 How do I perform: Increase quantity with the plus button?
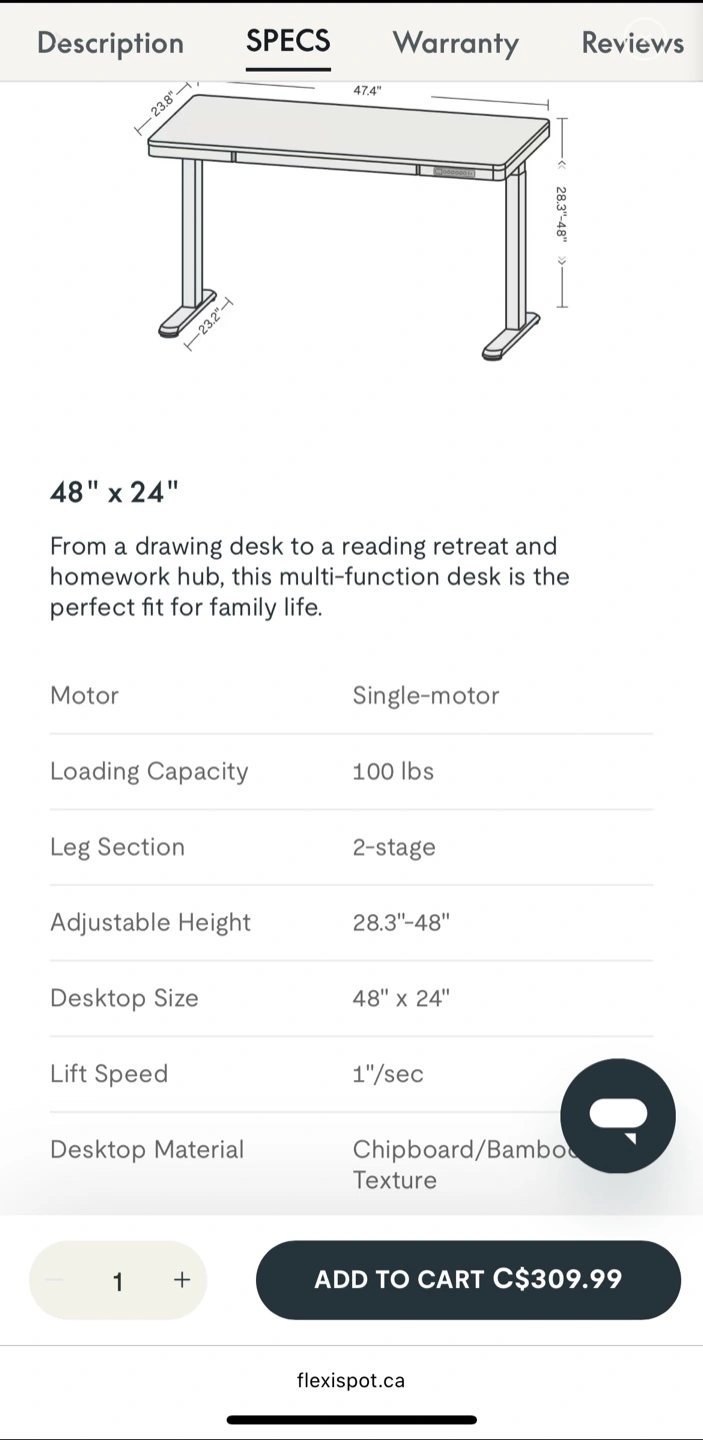click(x=182, y=1280)
